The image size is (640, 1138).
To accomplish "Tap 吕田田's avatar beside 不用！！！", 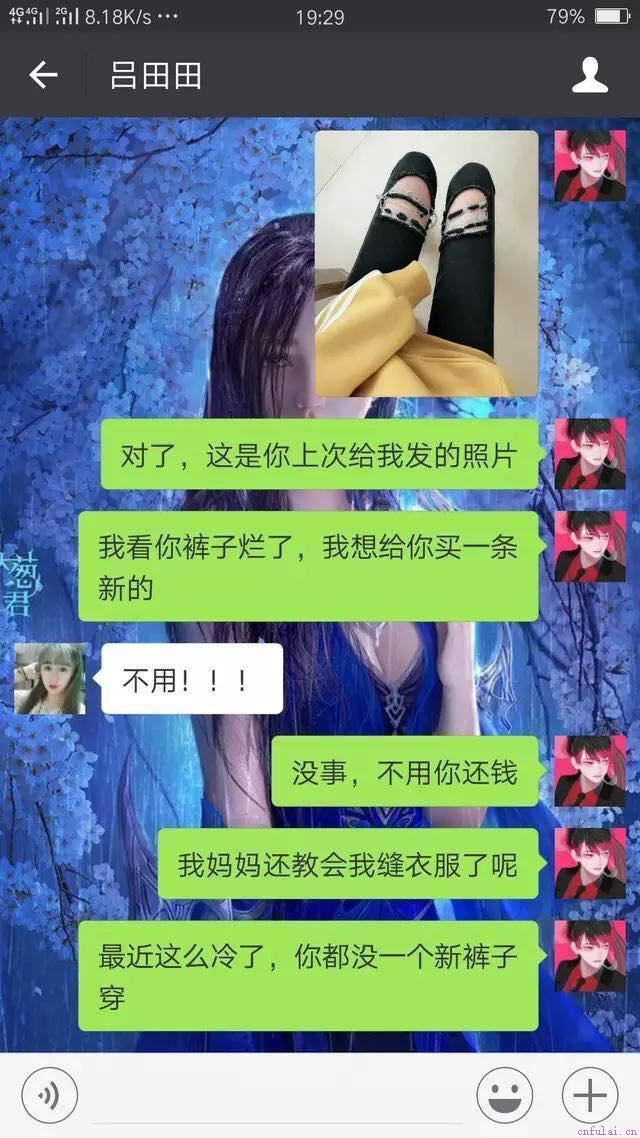I will 50,678.
